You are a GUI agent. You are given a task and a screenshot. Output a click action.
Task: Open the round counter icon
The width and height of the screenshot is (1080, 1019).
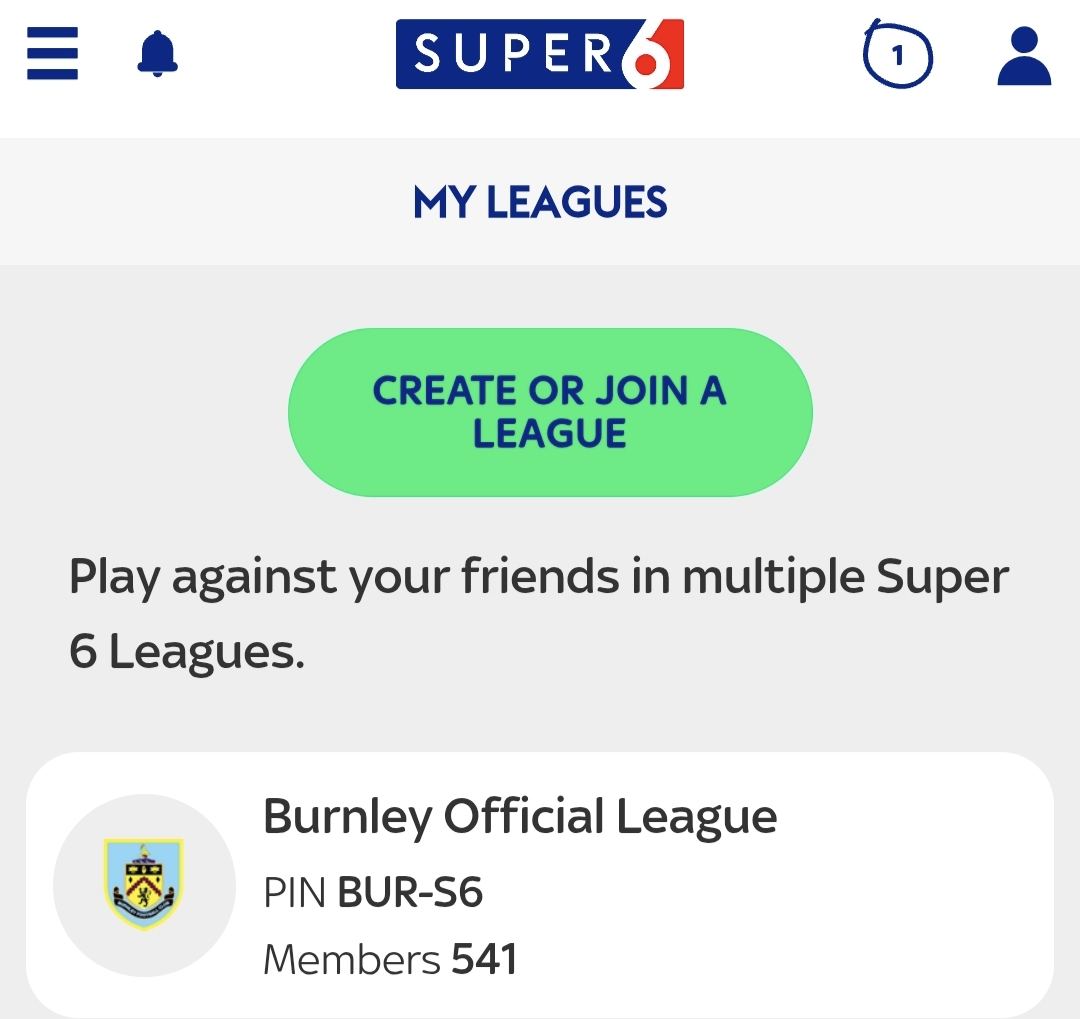point(897,56)
